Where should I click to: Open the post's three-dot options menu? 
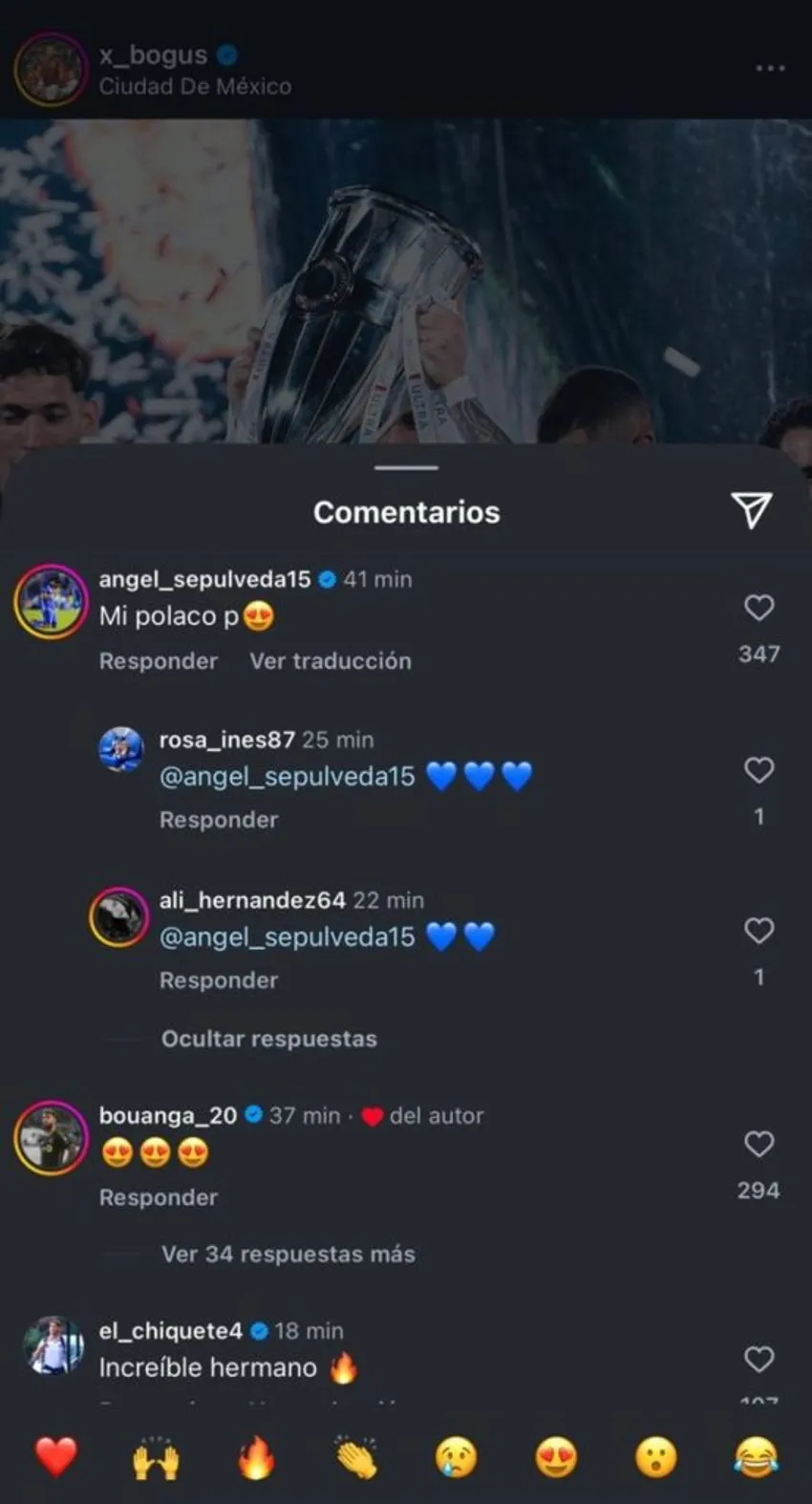pyautogui.click(x=770, y=69)
